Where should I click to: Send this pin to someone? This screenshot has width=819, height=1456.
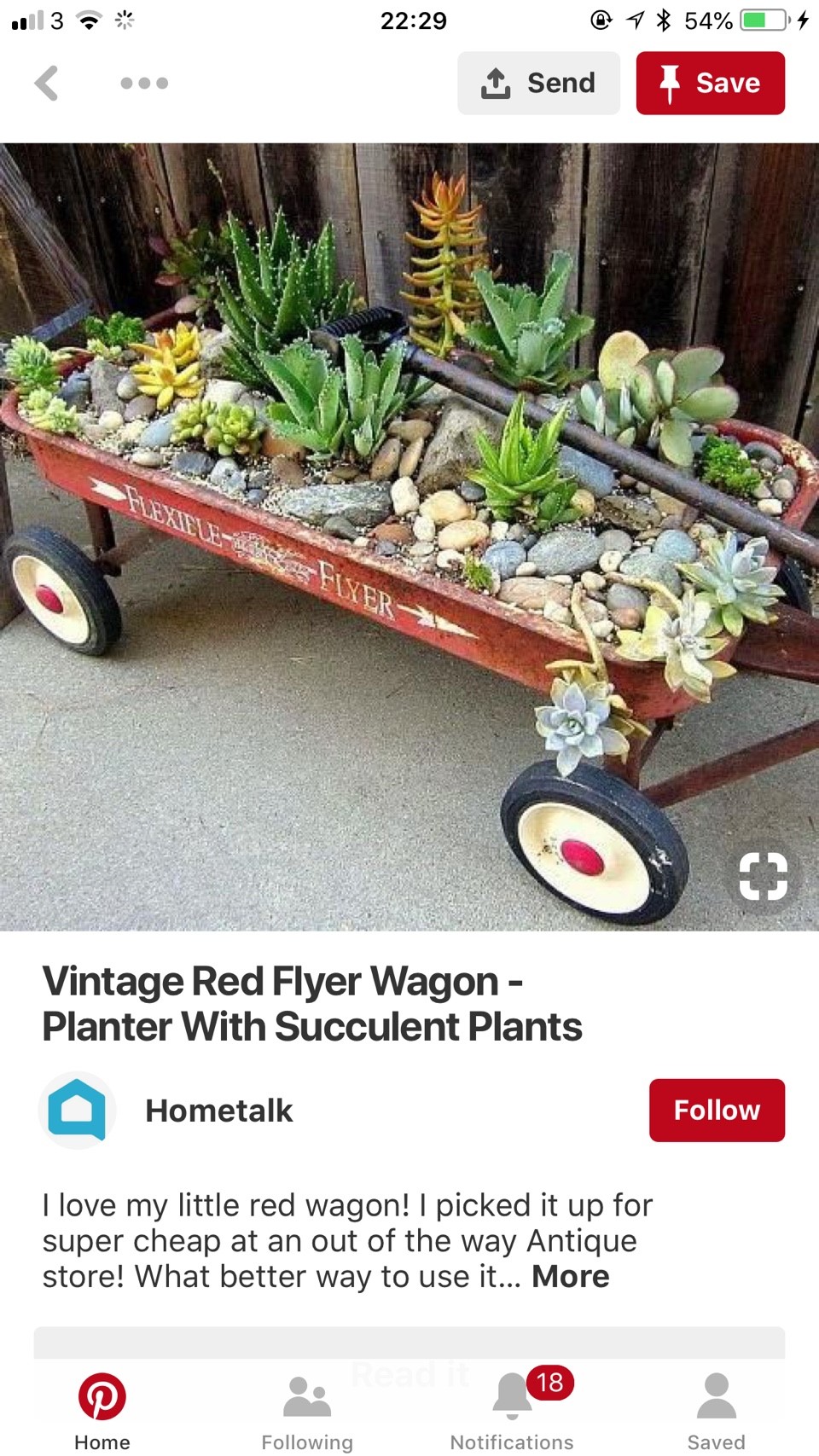pyautogui.click(x=538, y=84)
